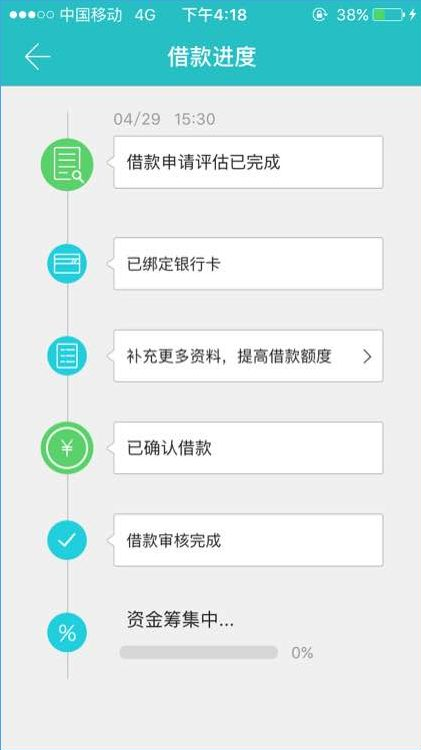421x750 pixels.
Task: Go back using the top-left arrow
Action: point(37,57)
